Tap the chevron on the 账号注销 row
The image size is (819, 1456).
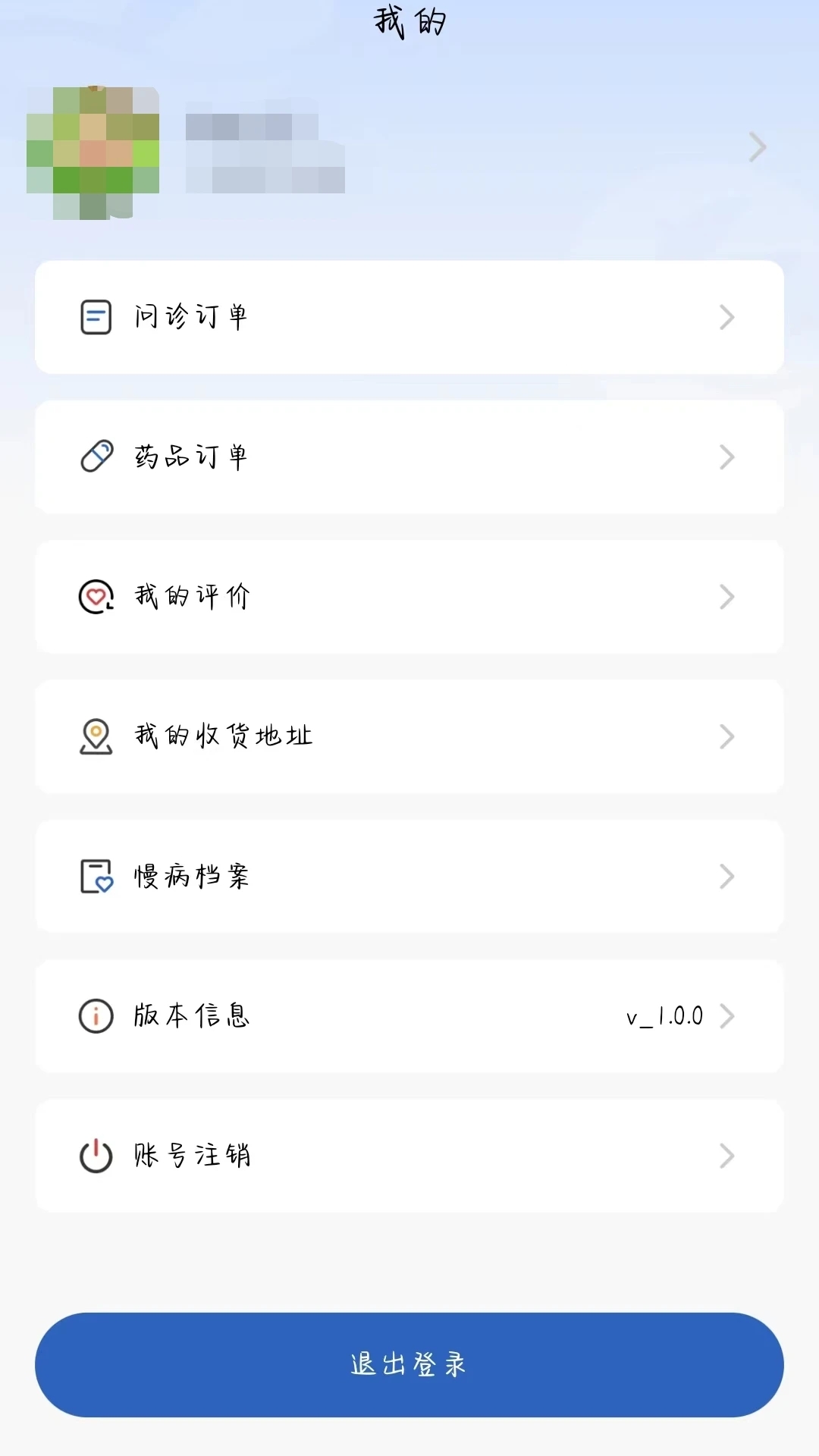[726, 1155]
